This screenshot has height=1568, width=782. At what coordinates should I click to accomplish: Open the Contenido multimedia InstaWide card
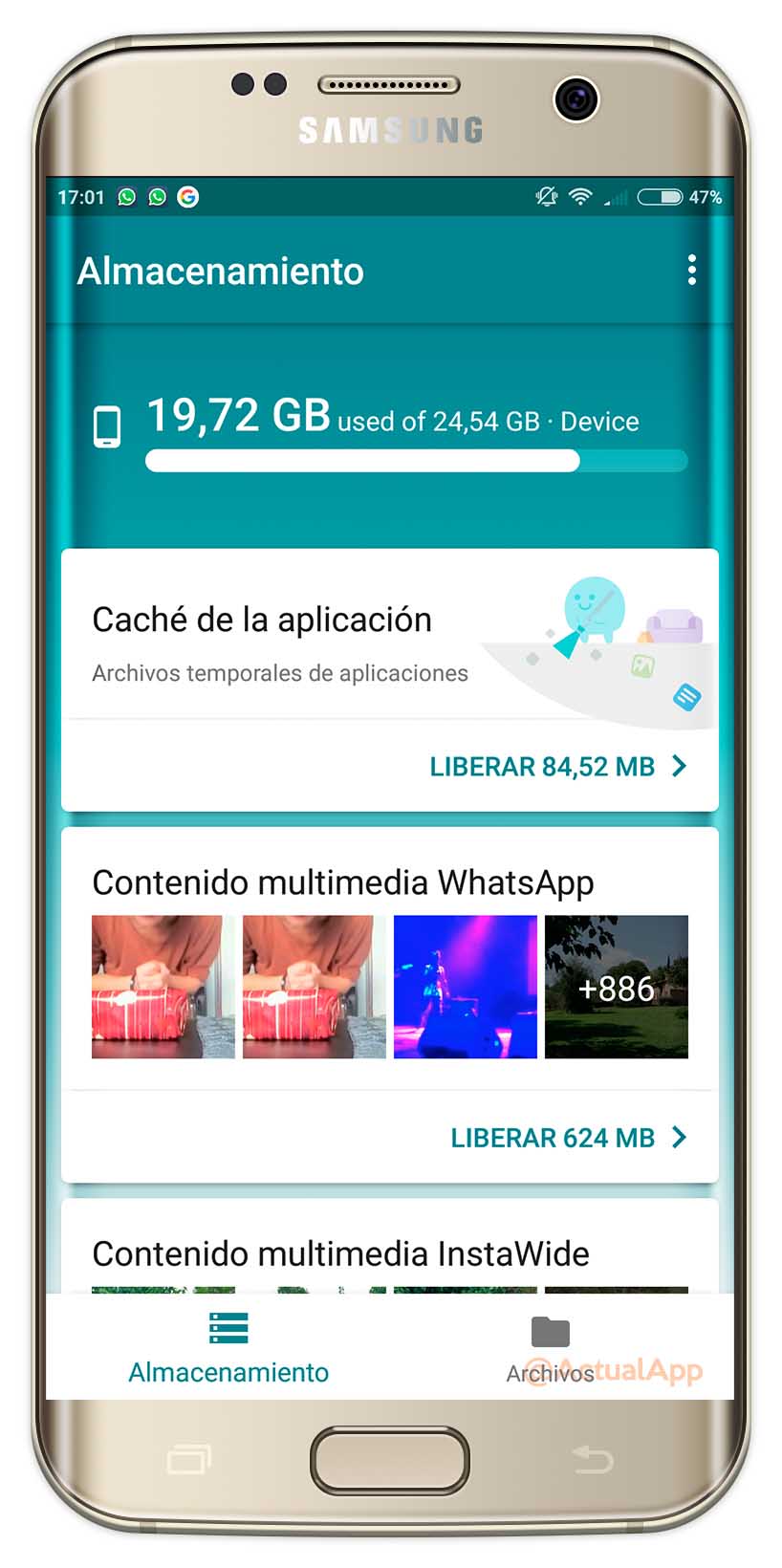pos(390,1247)
